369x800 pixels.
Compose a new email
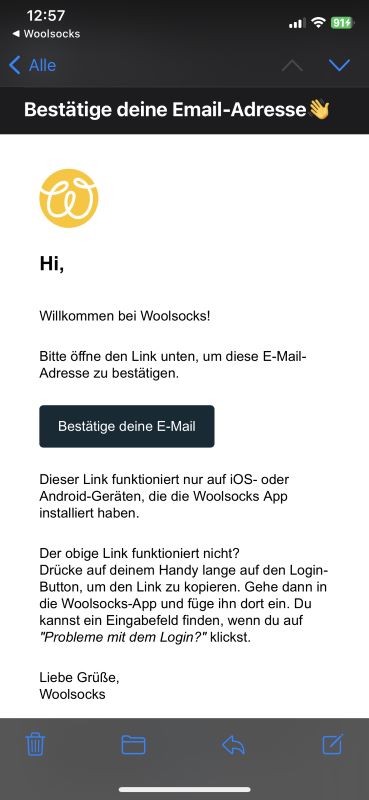point(333,744)
